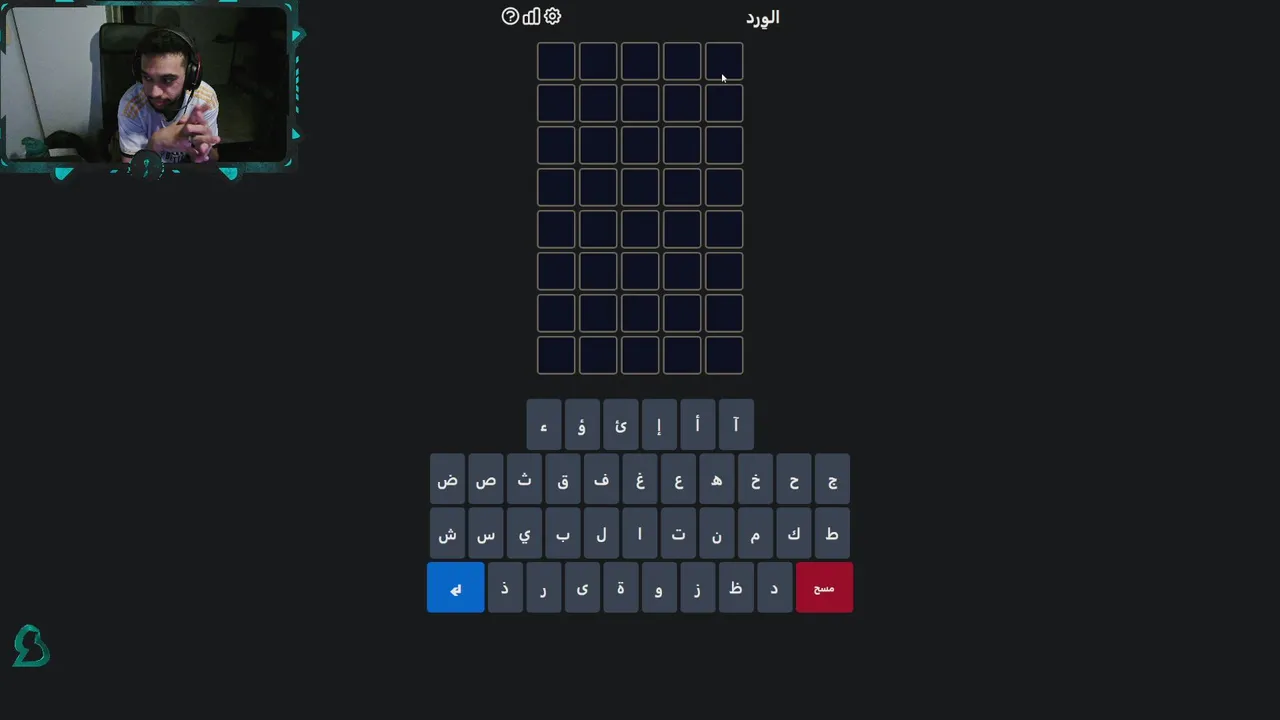Screen dimensions: 1280x720
Task: Enter the letter ع
Action: [x=678, y=480]
